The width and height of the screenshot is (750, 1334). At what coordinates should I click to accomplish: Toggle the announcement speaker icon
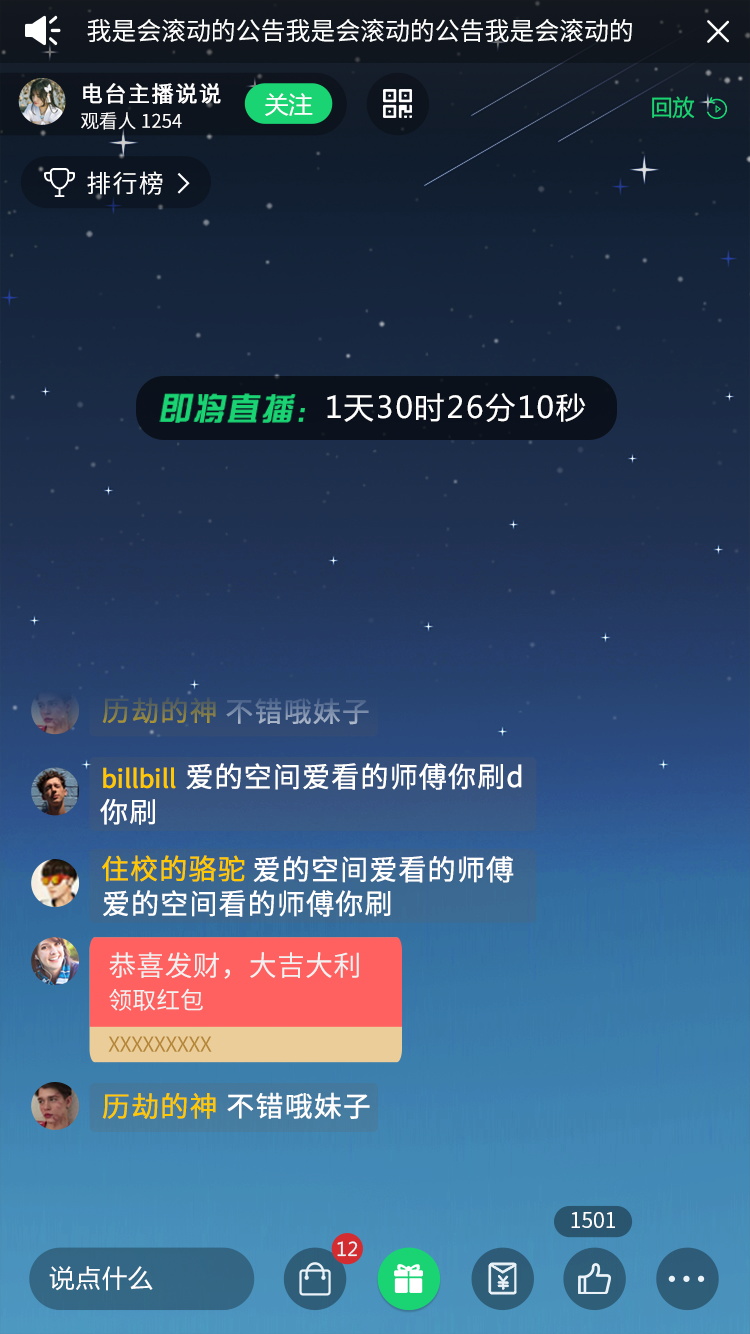point(42,31)
